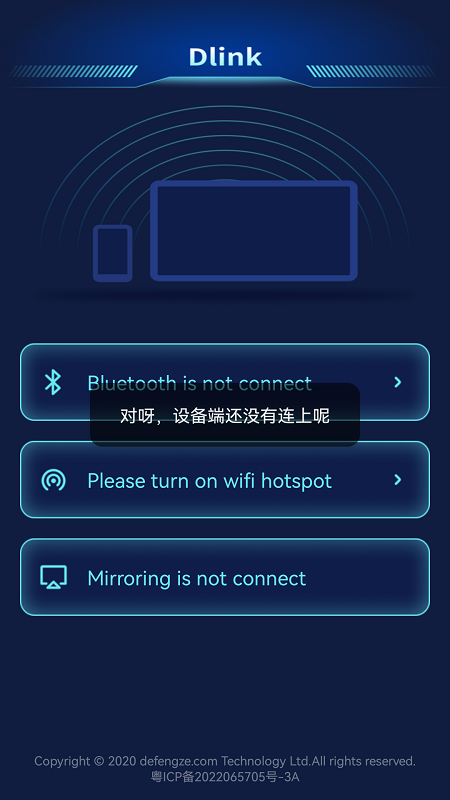Select the Mirroring is not connect row
Viewport: 450px width, 800px height.
(x=224, y=577)
